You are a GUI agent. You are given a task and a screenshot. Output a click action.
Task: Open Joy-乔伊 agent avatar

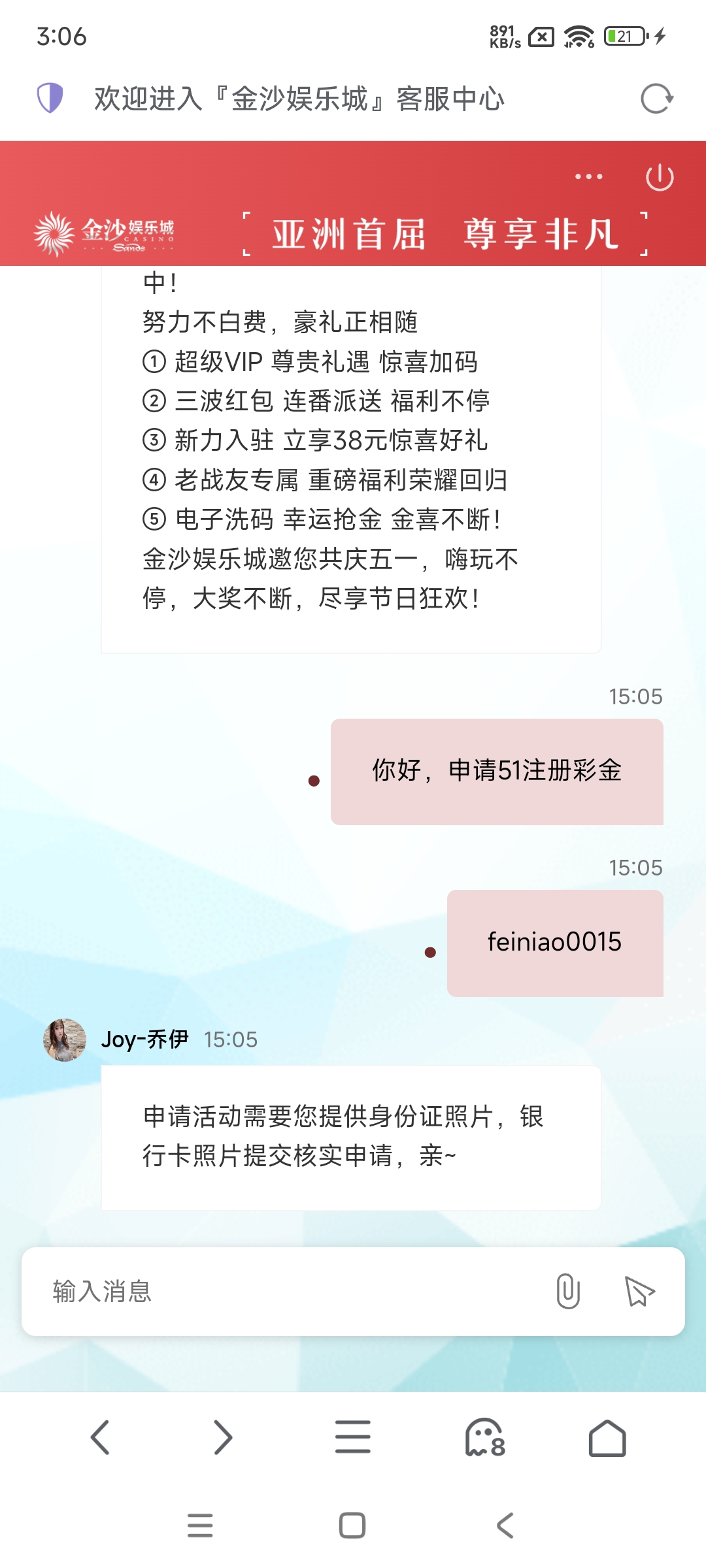(x=65, y=1039)
